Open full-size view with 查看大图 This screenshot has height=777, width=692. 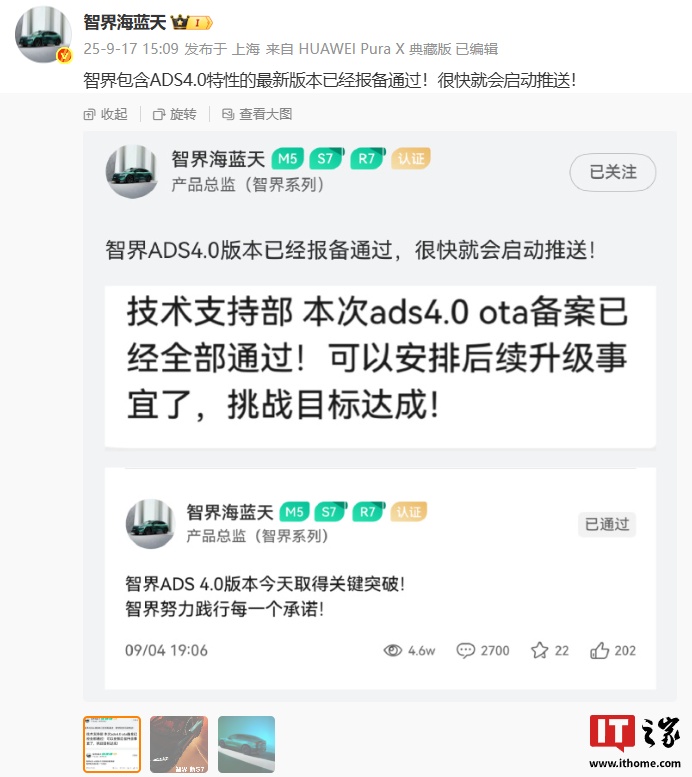(x=257, y=114)
